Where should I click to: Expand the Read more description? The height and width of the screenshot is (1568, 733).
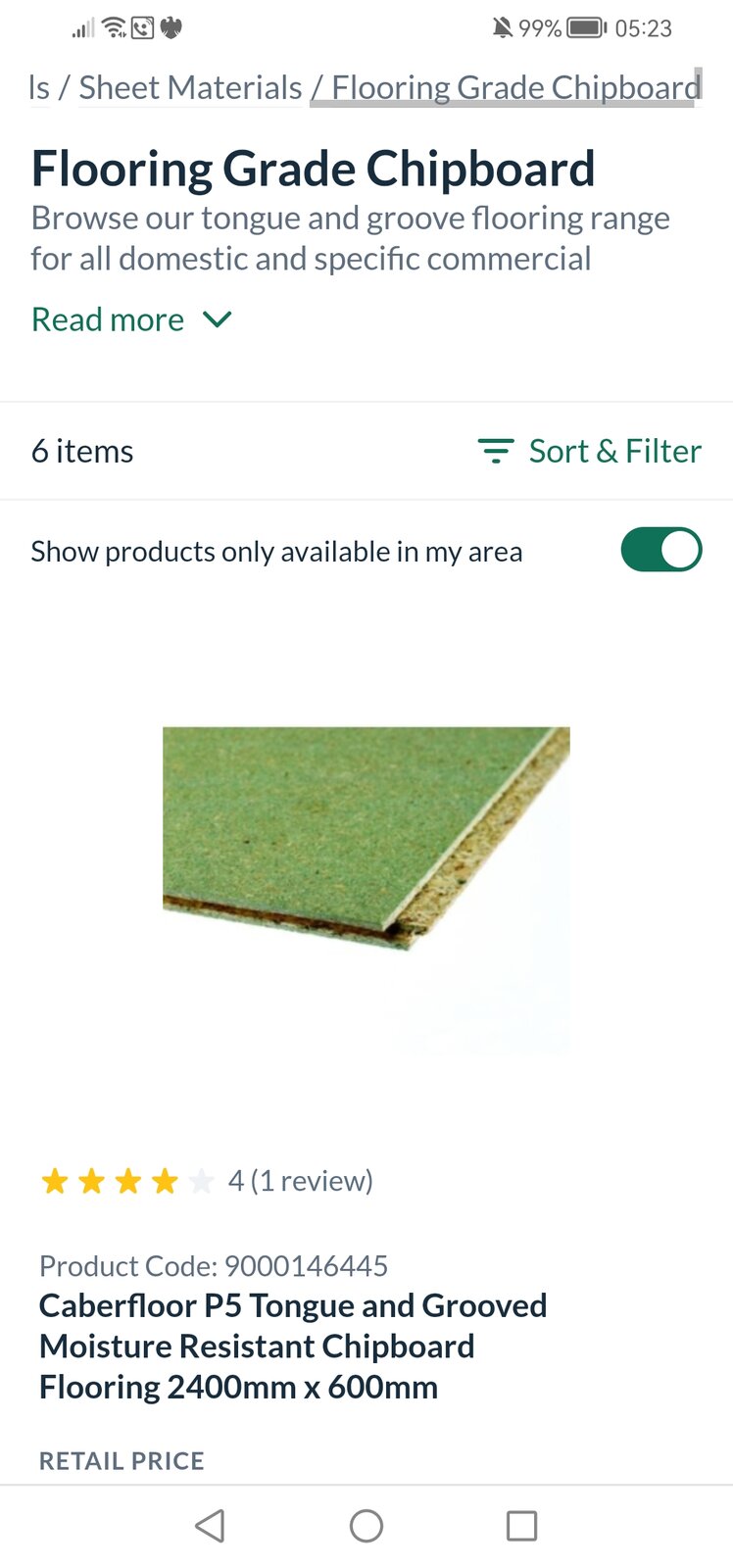[x=131, y=319]
